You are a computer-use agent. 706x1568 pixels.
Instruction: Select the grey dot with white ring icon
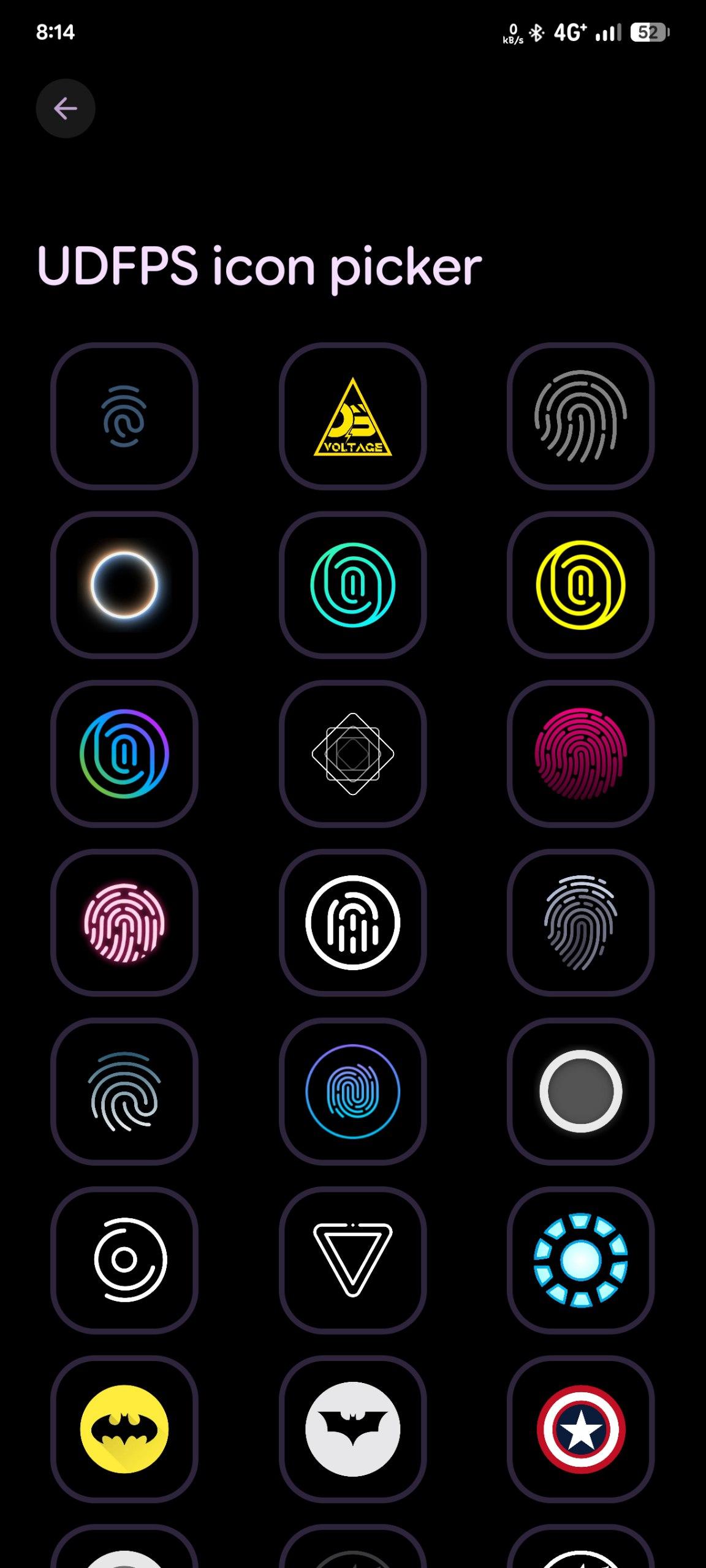tap(580, 1091)
